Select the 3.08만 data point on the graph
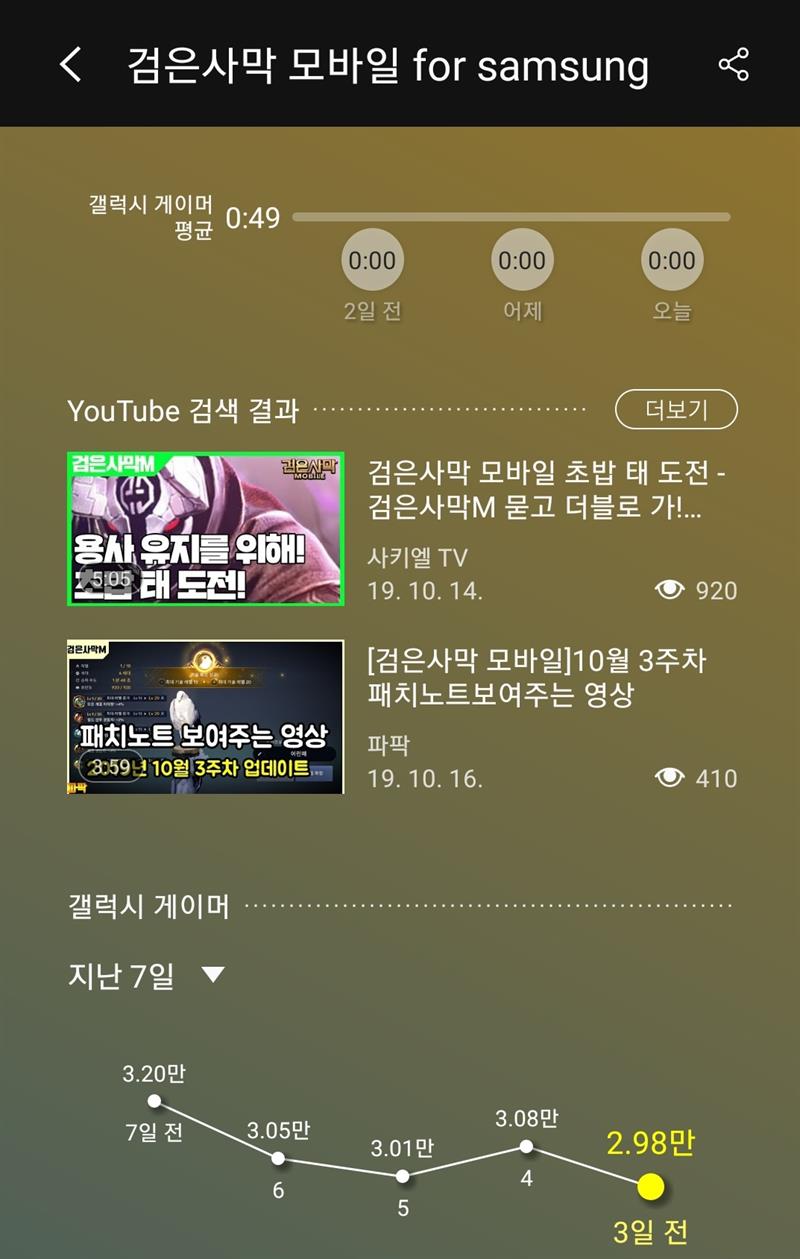The height and width of the screenshot is (1259, 800). 526,1146
